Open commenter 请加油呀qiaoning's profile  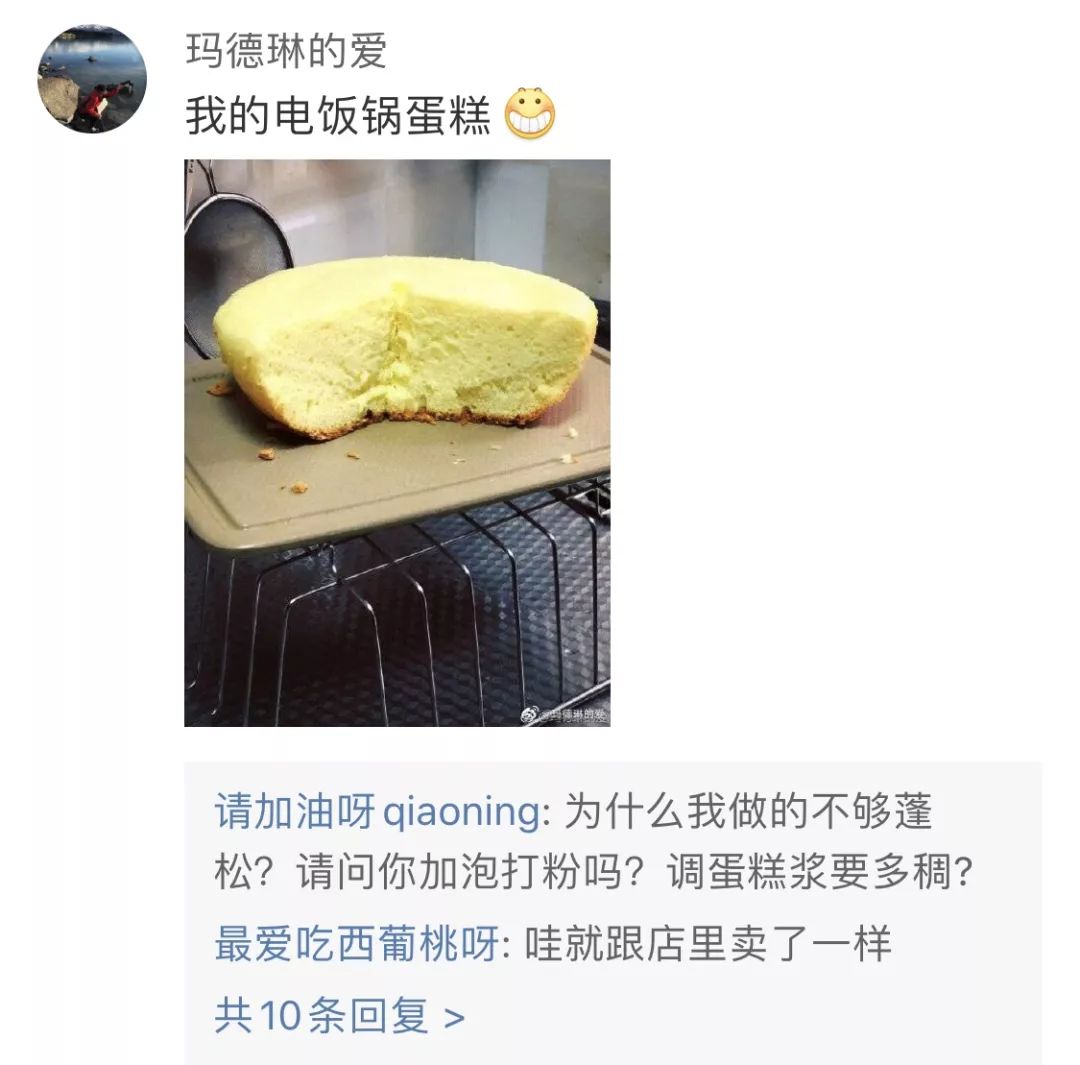coord(376,812)
